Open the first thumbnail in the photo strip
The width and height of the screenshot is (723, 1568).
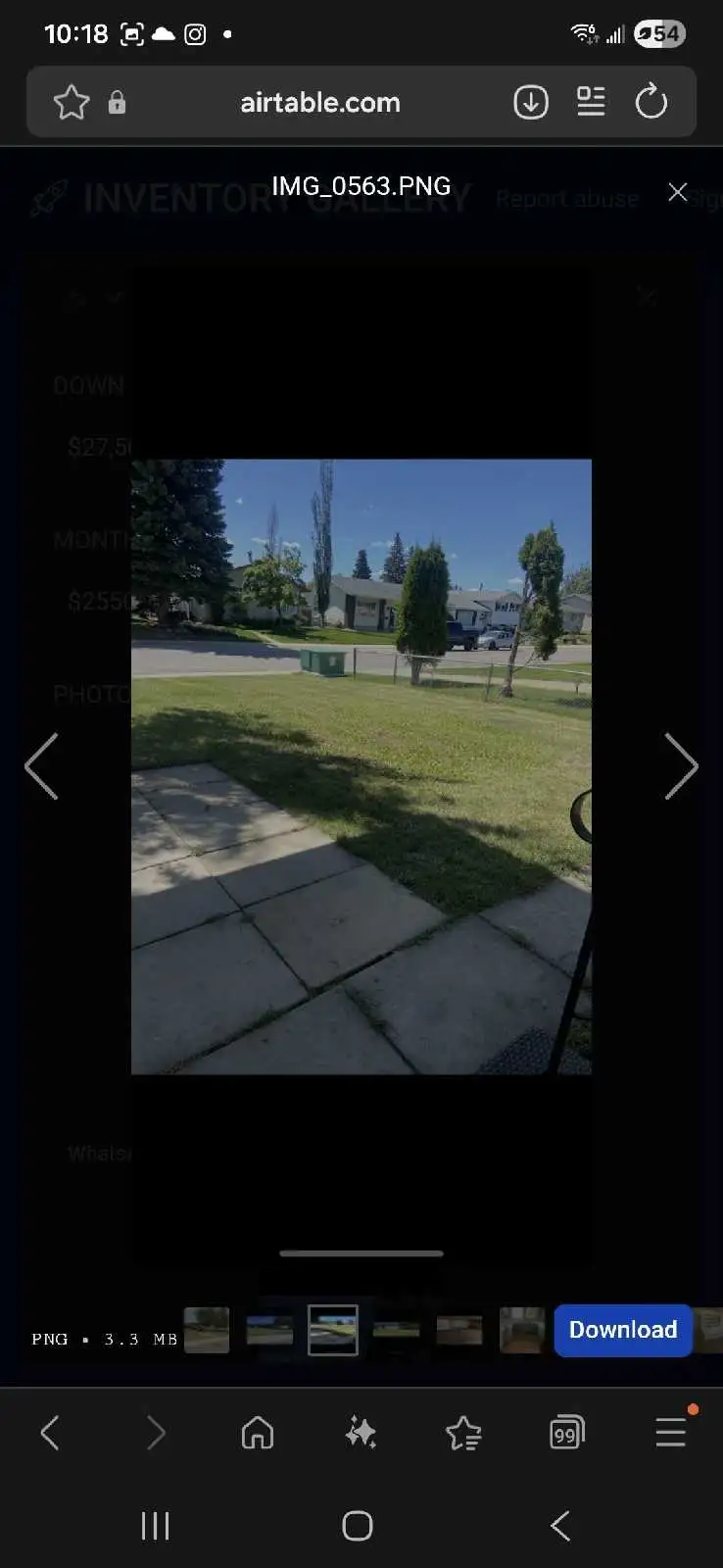[x=207, y=1331]
